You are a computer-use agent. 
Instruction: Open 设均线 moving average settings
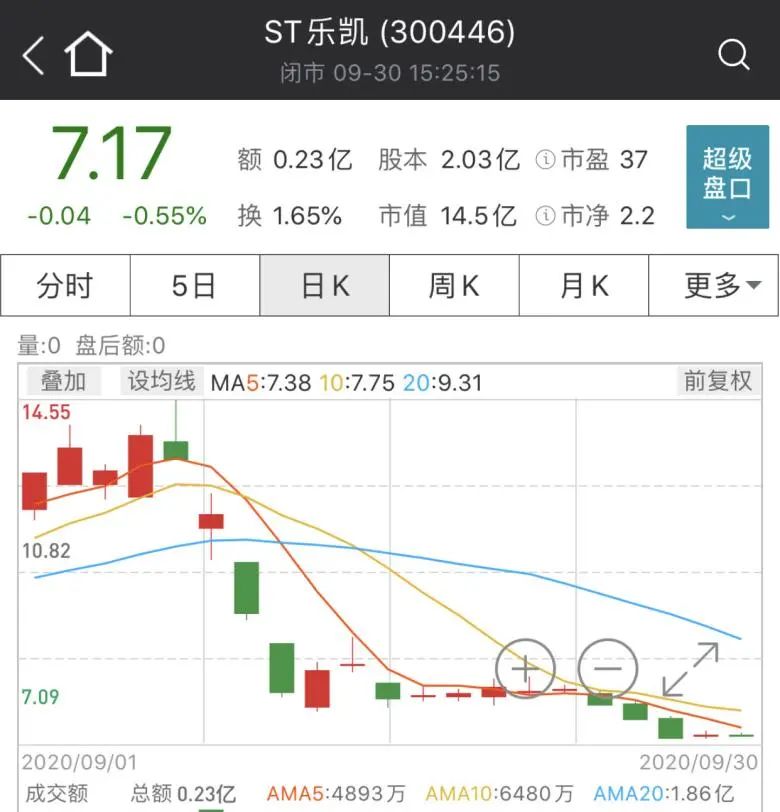click(x=160, y=381)
